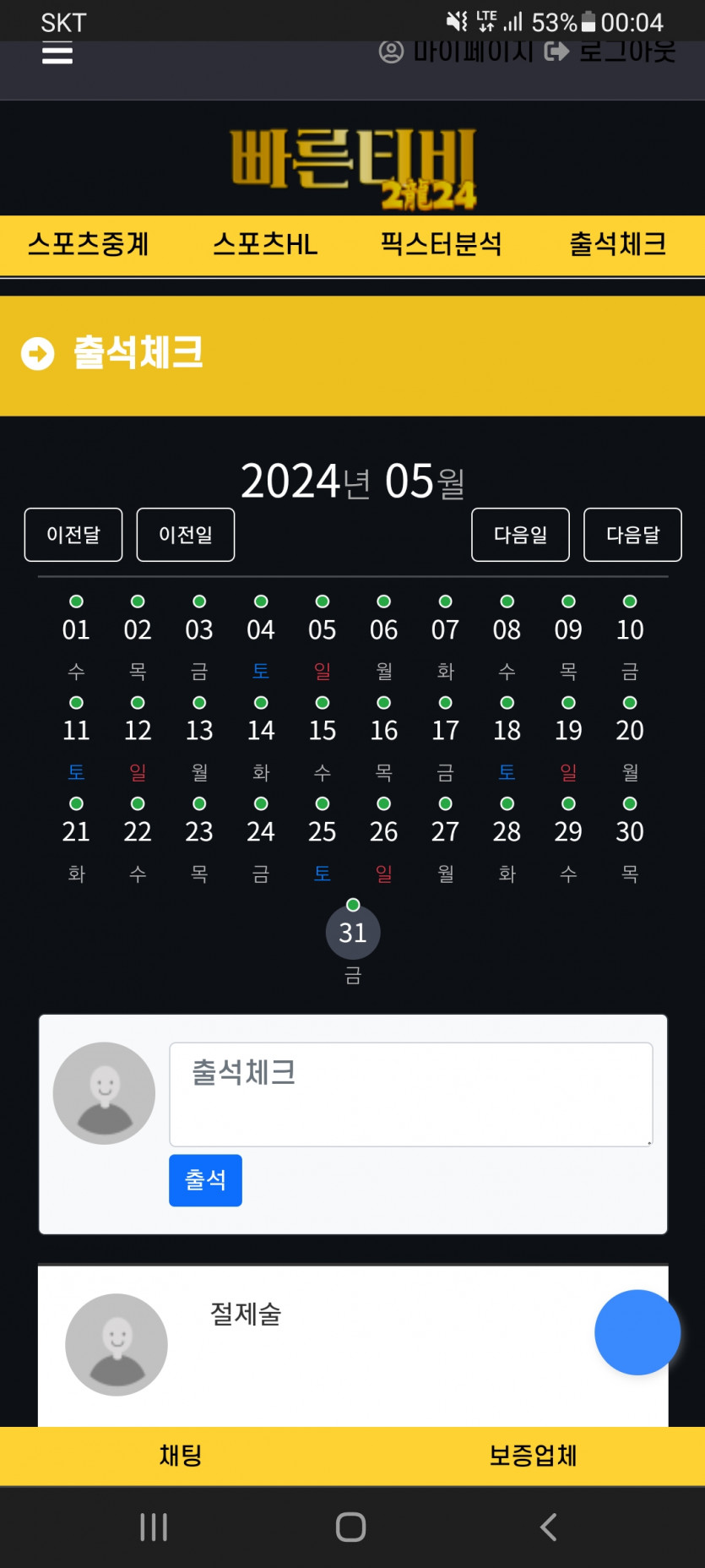Go to previous month with 이전달
Screen dimensions: 705x1568
(x=73, y=535)
